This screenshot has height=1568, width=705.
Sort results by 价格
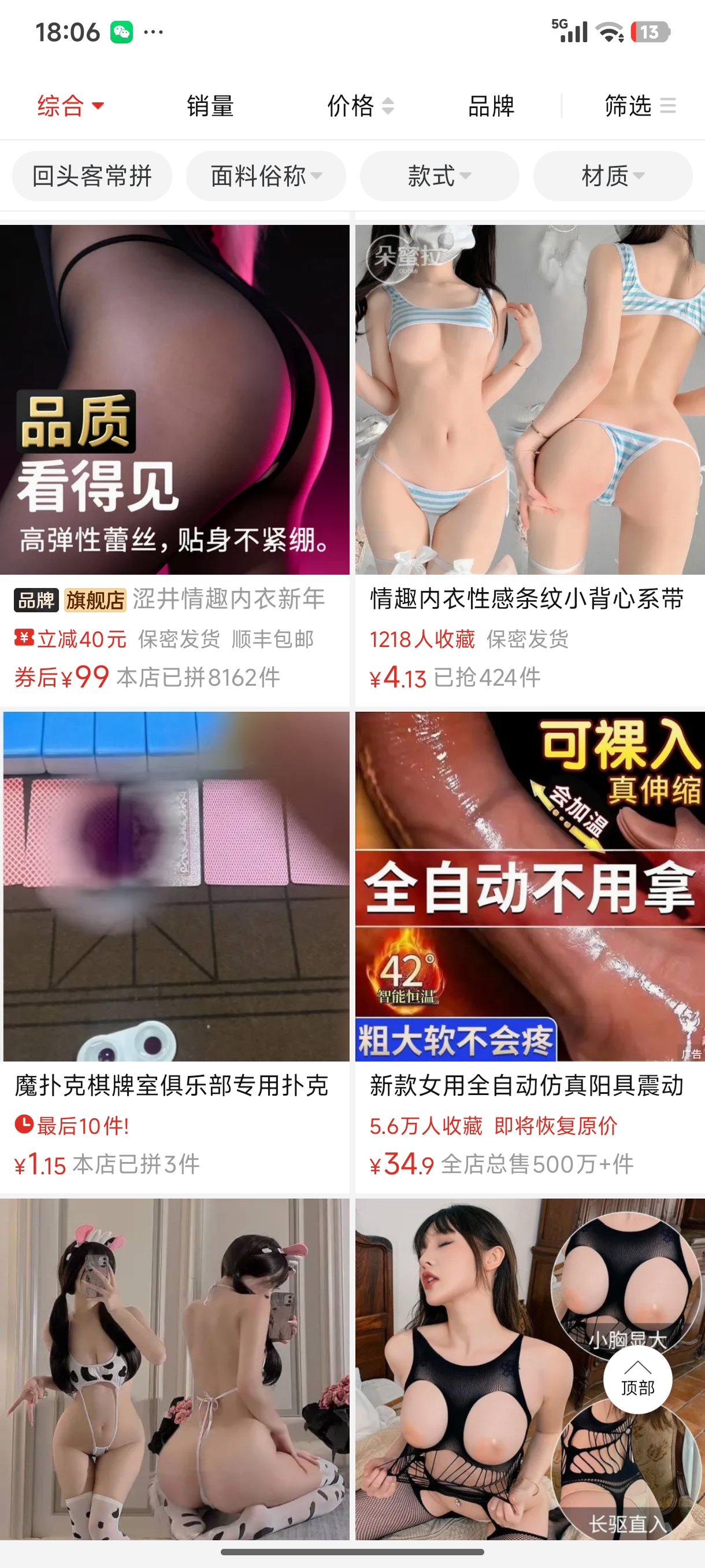pos(359,106)
